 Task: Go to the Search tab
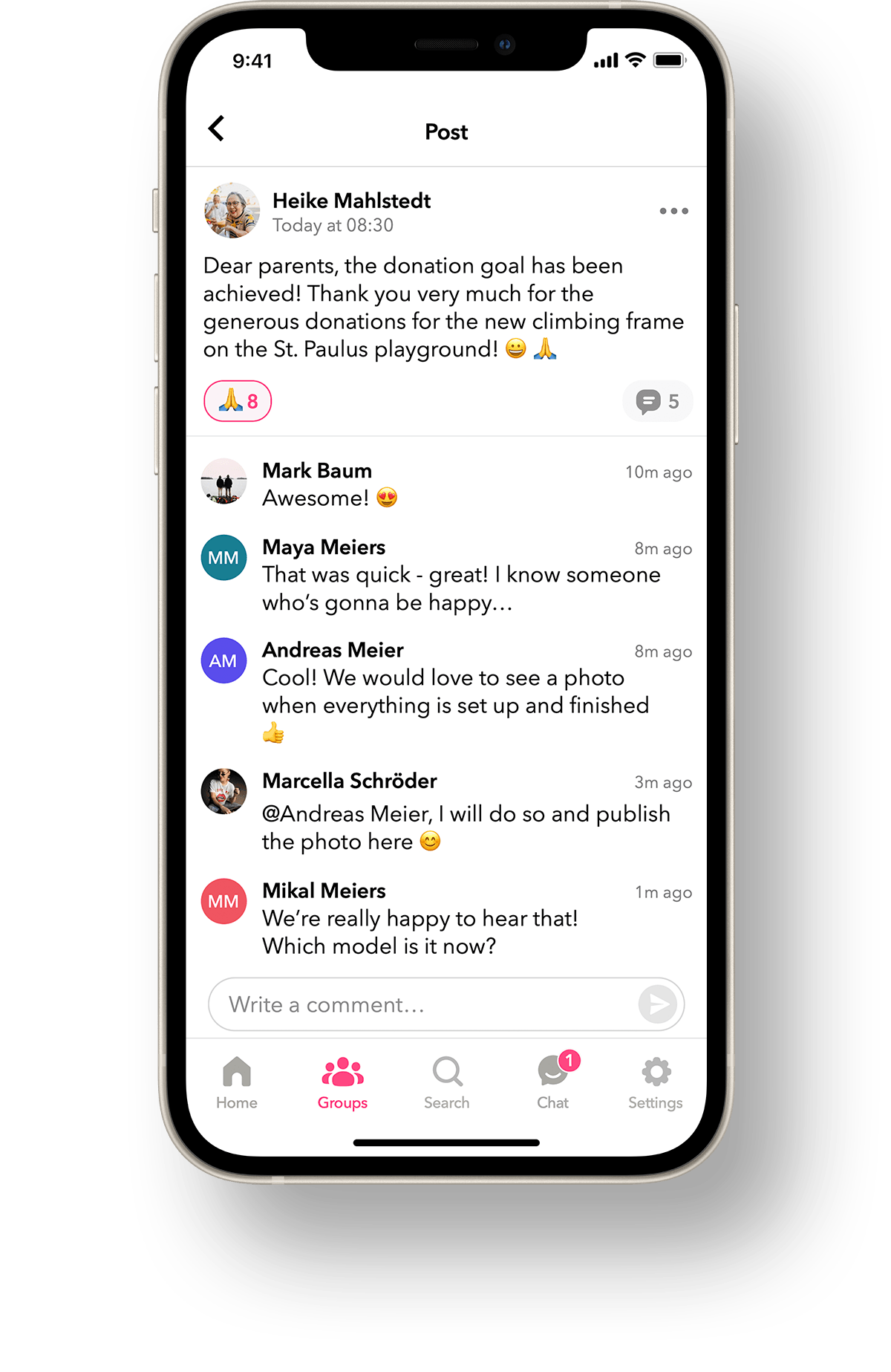click(x=447, y=1082)
